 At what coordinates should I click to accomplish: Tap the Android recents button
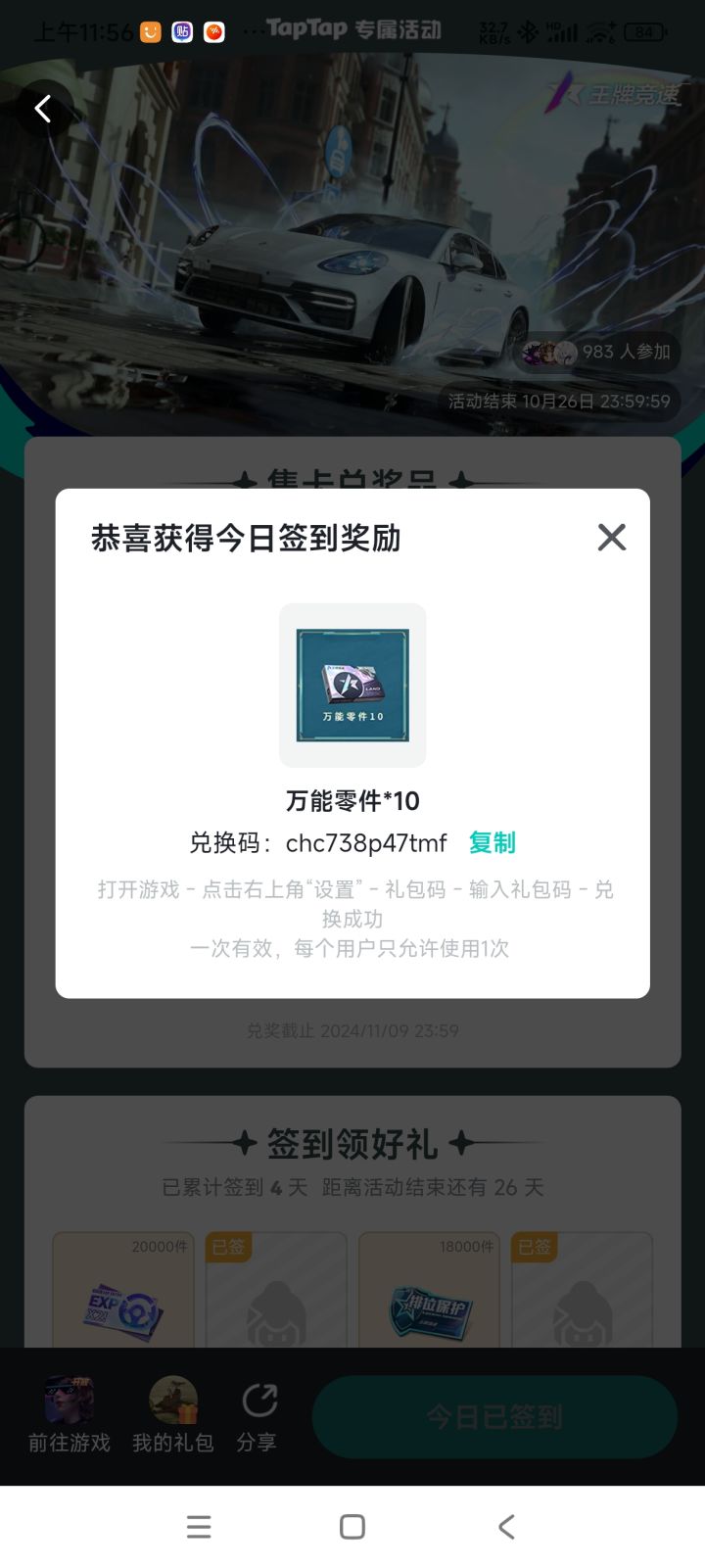(199, 1526)
